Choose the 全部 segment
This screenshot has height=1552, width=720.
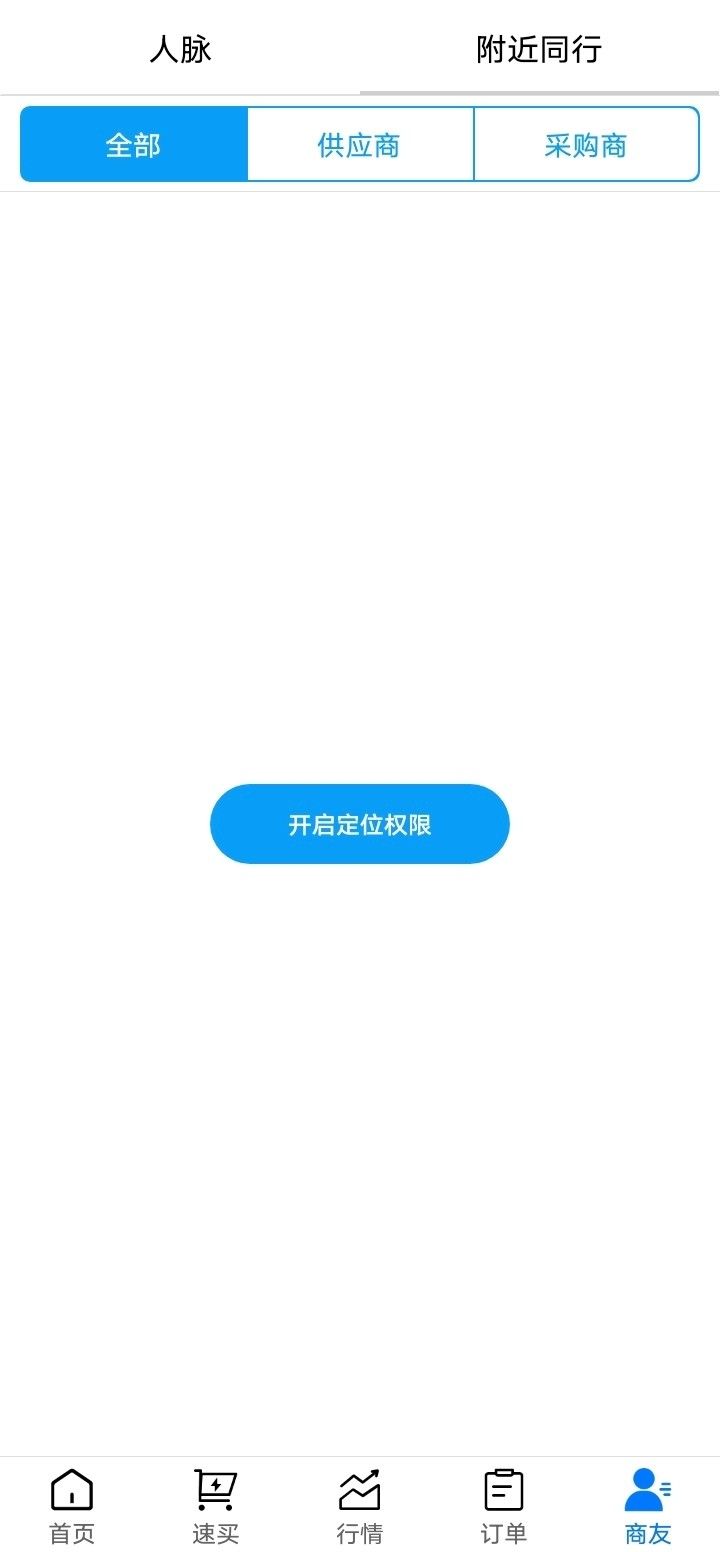134,145
